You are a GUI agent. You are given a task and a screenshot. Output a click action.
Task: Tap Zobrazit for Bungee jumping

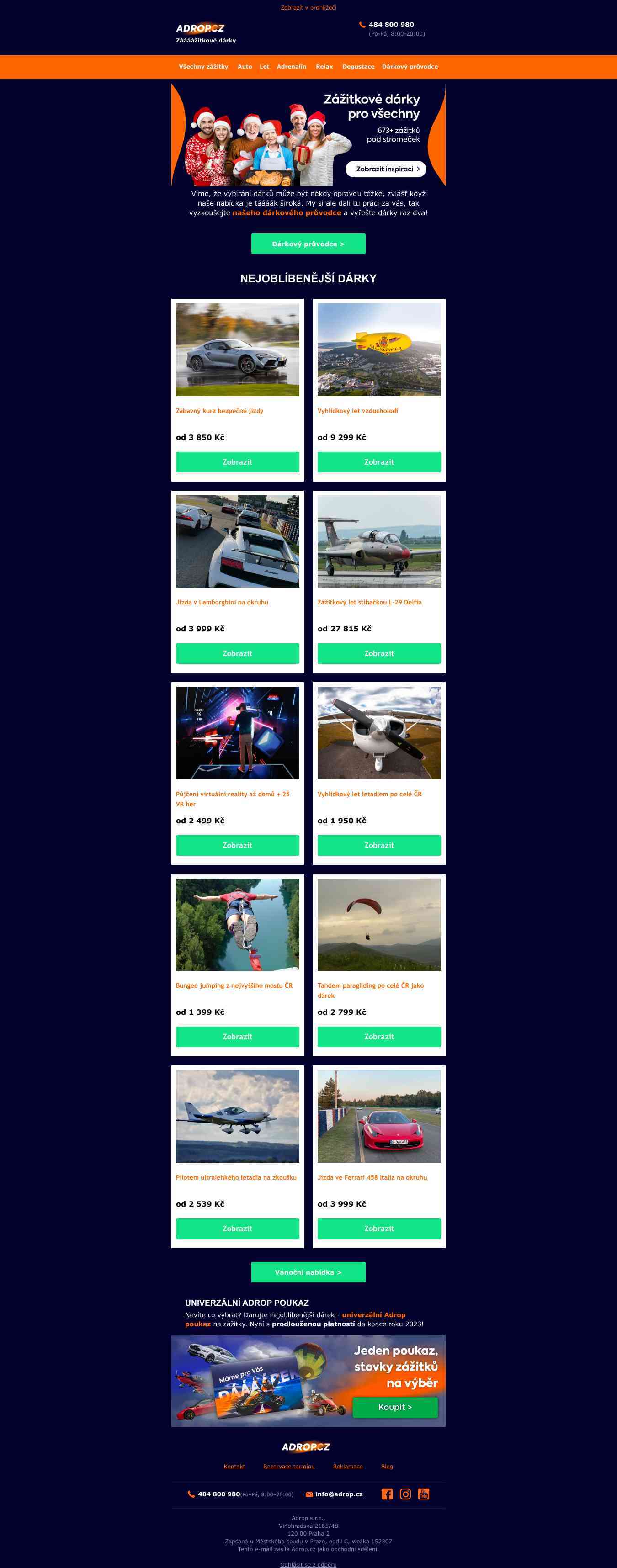point(238,1037)
